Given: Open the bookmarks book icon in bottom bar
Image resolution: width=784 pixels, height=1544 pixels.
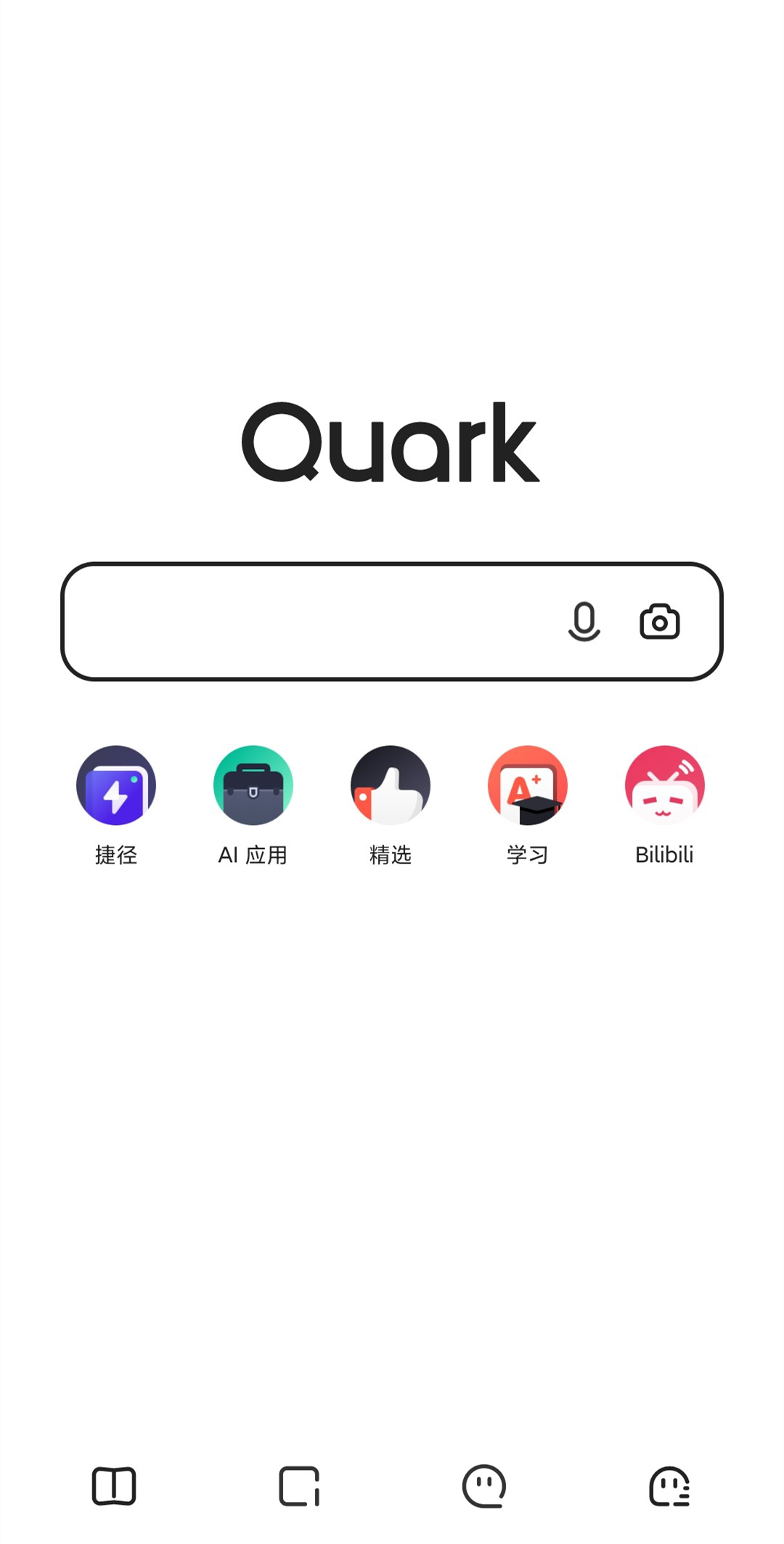Looking at the screenshot, I should (x=114, y=1486).
